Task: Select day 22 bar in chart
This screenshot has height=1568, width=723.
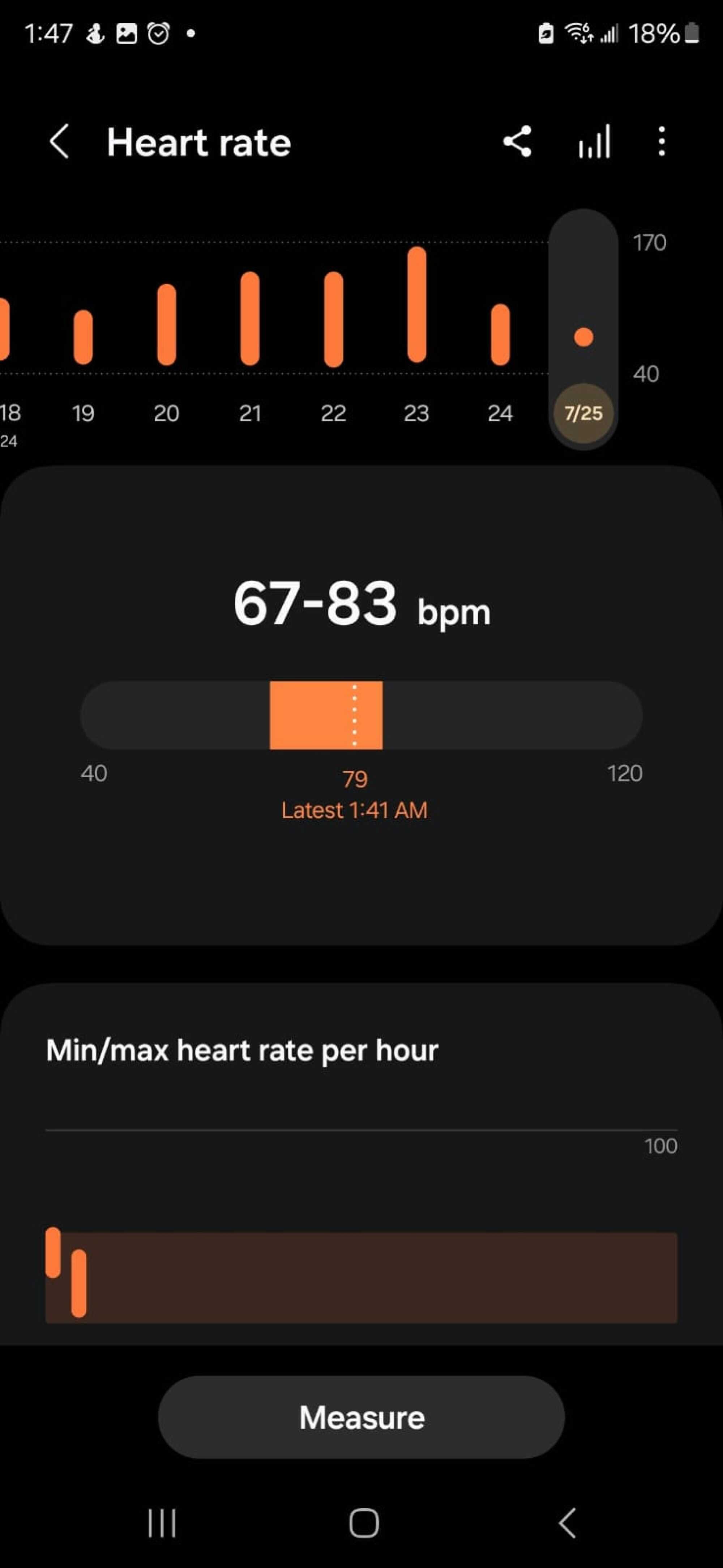Action: (x=334, y=319)
